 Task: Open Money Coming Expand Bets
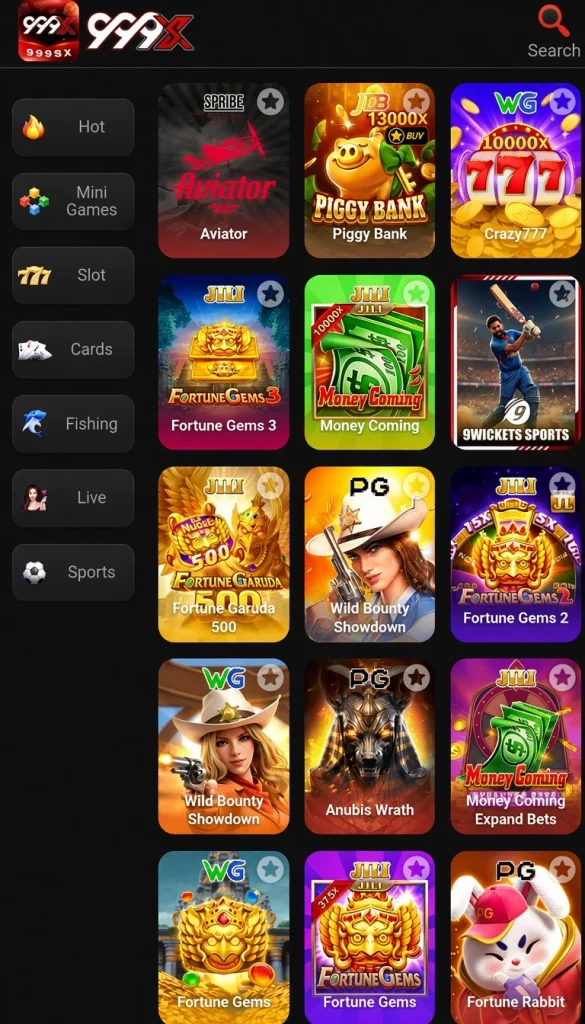tap(516, 746)
